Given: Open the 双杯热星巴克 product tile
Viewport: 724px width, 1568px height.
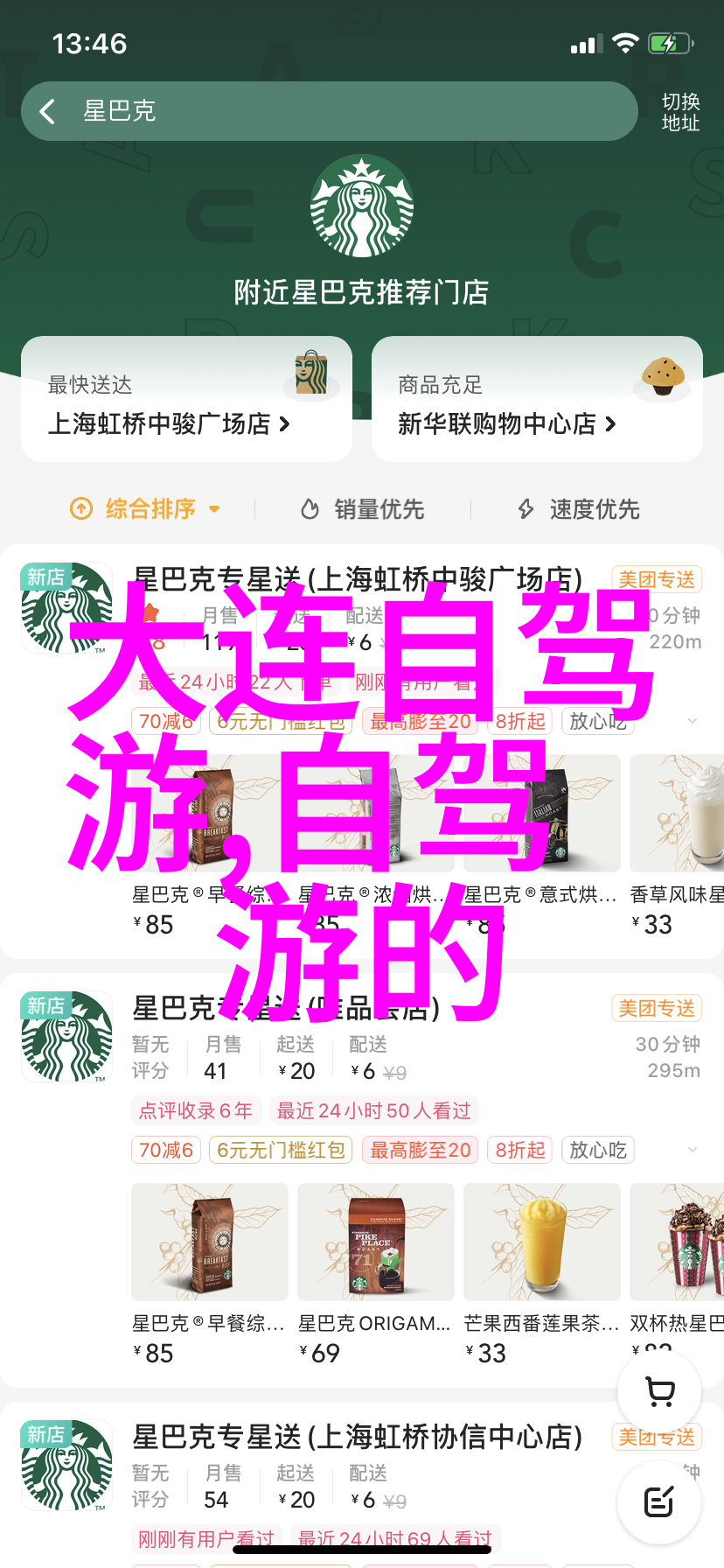Looking at the screenshot, I should coord(677,1242).
